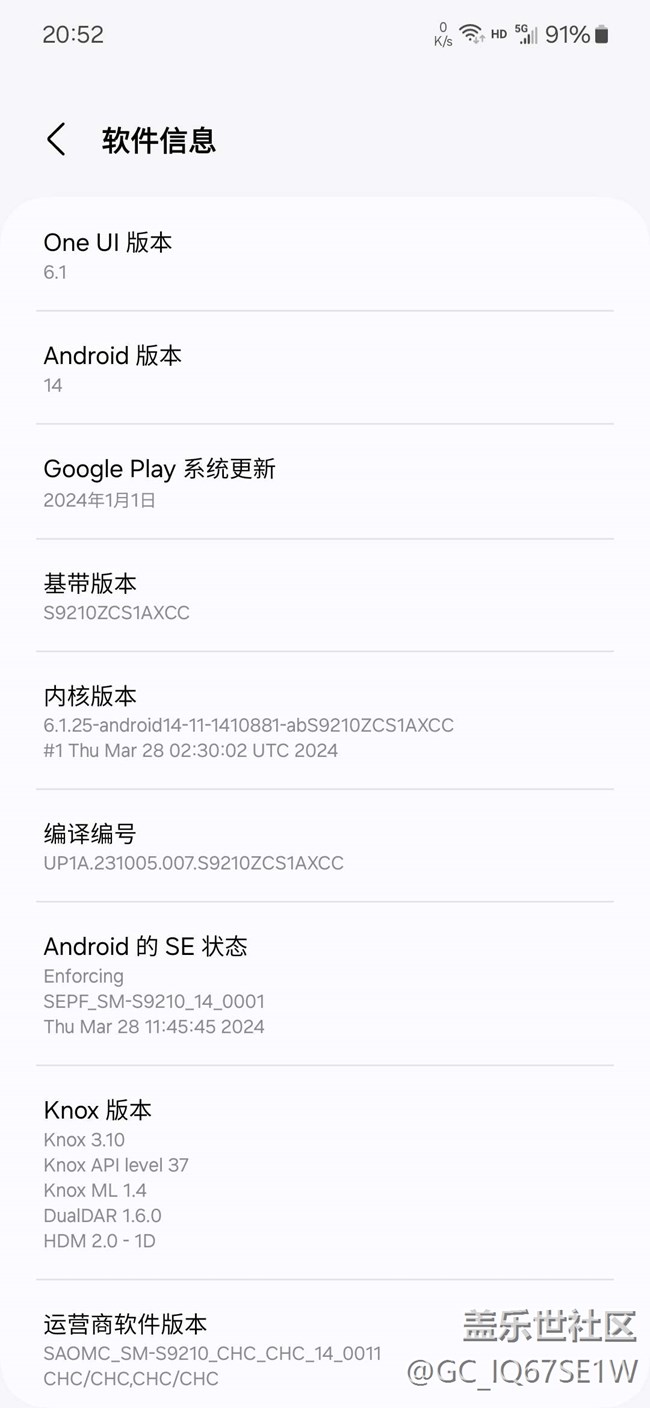Go back from 软件信息 page
The image size is (650, 1408).
[x=56, y=140]
